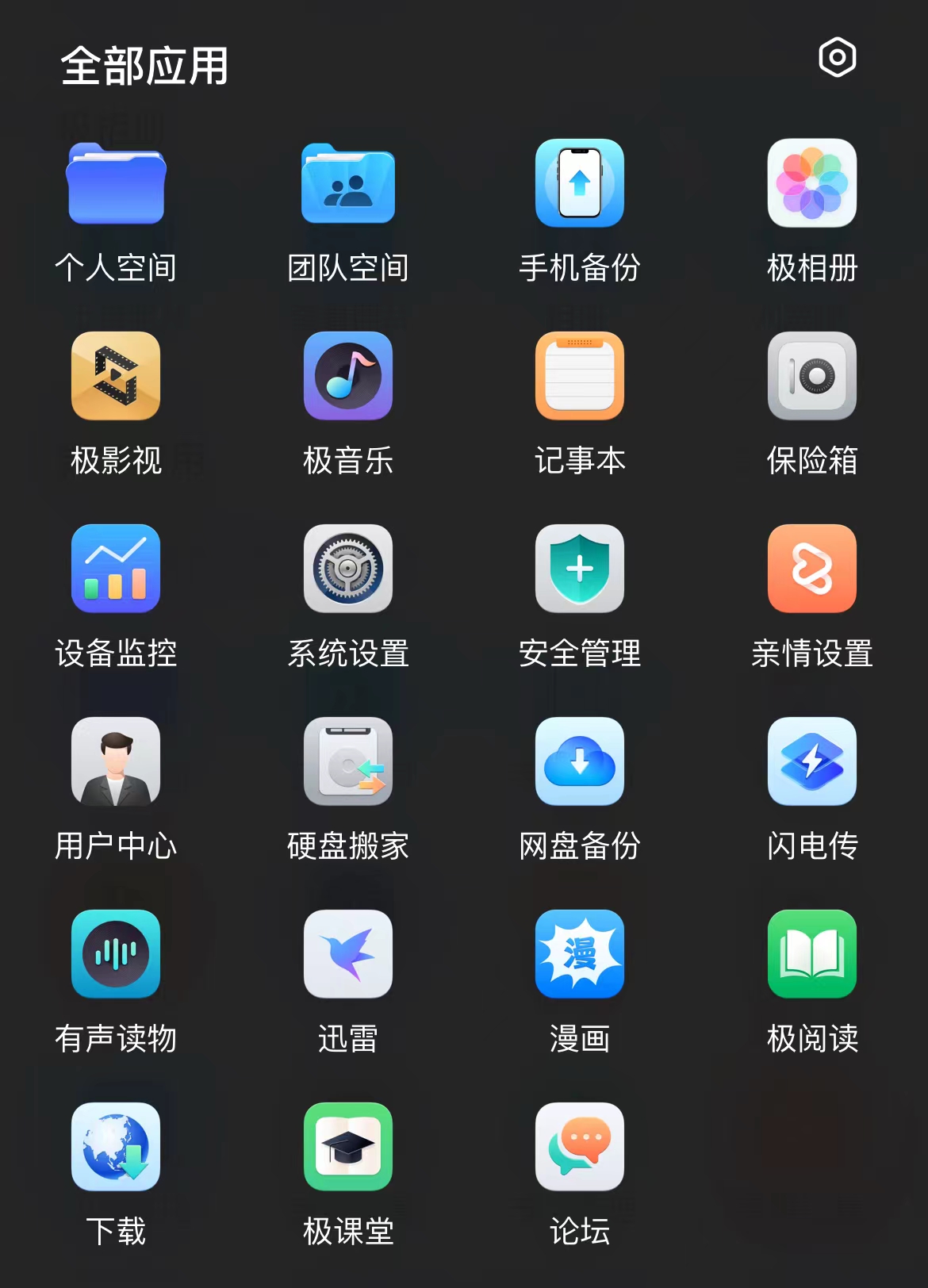Screen dimensions: 928x1288
Task: Open 系统设置 system settings
Action: tap(347, 569)
